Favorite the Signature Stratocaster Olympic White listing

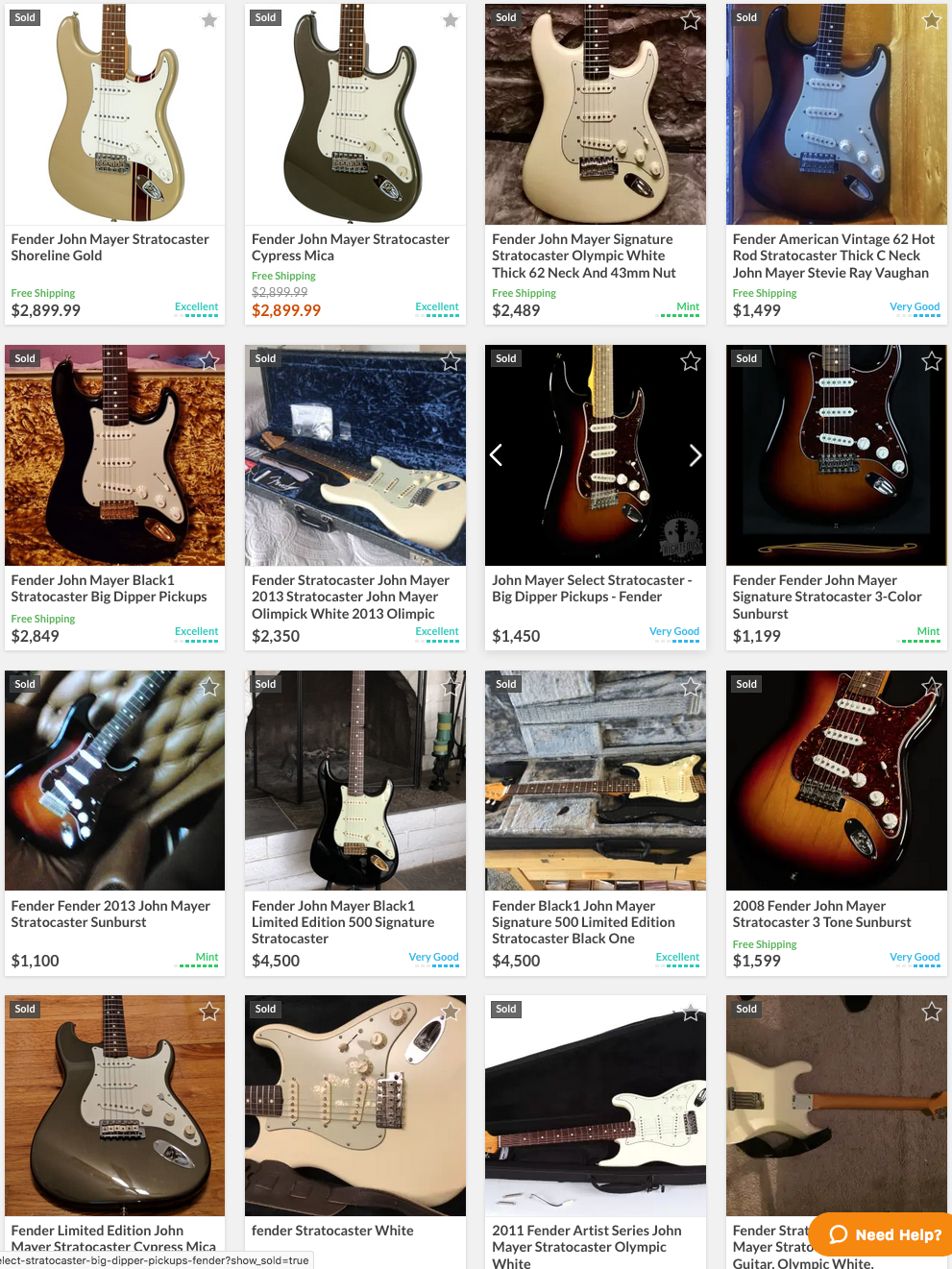pos(691,20)
